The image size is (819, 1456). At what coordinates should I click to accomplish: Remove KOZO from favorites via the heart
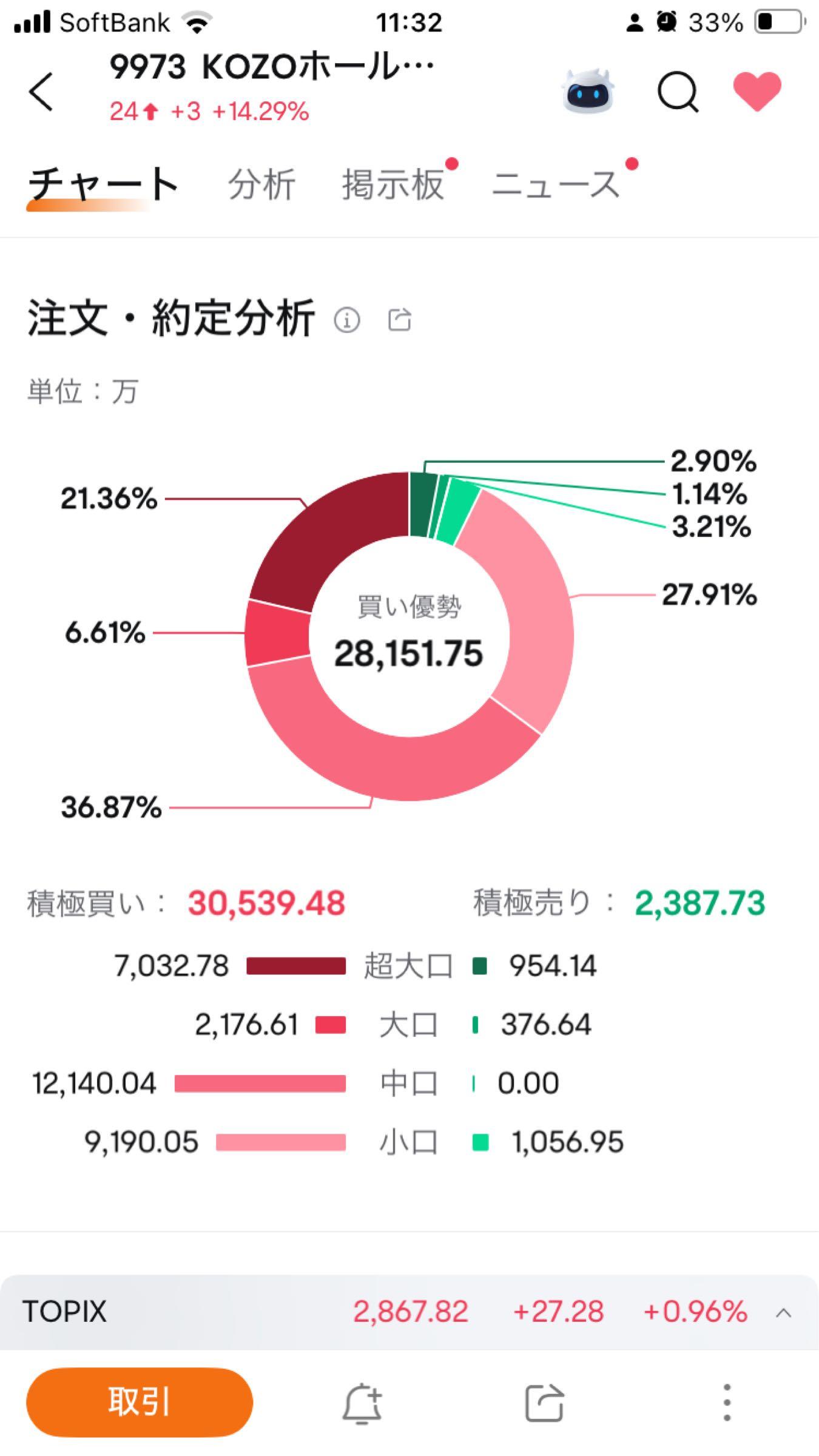pos(757,92)
